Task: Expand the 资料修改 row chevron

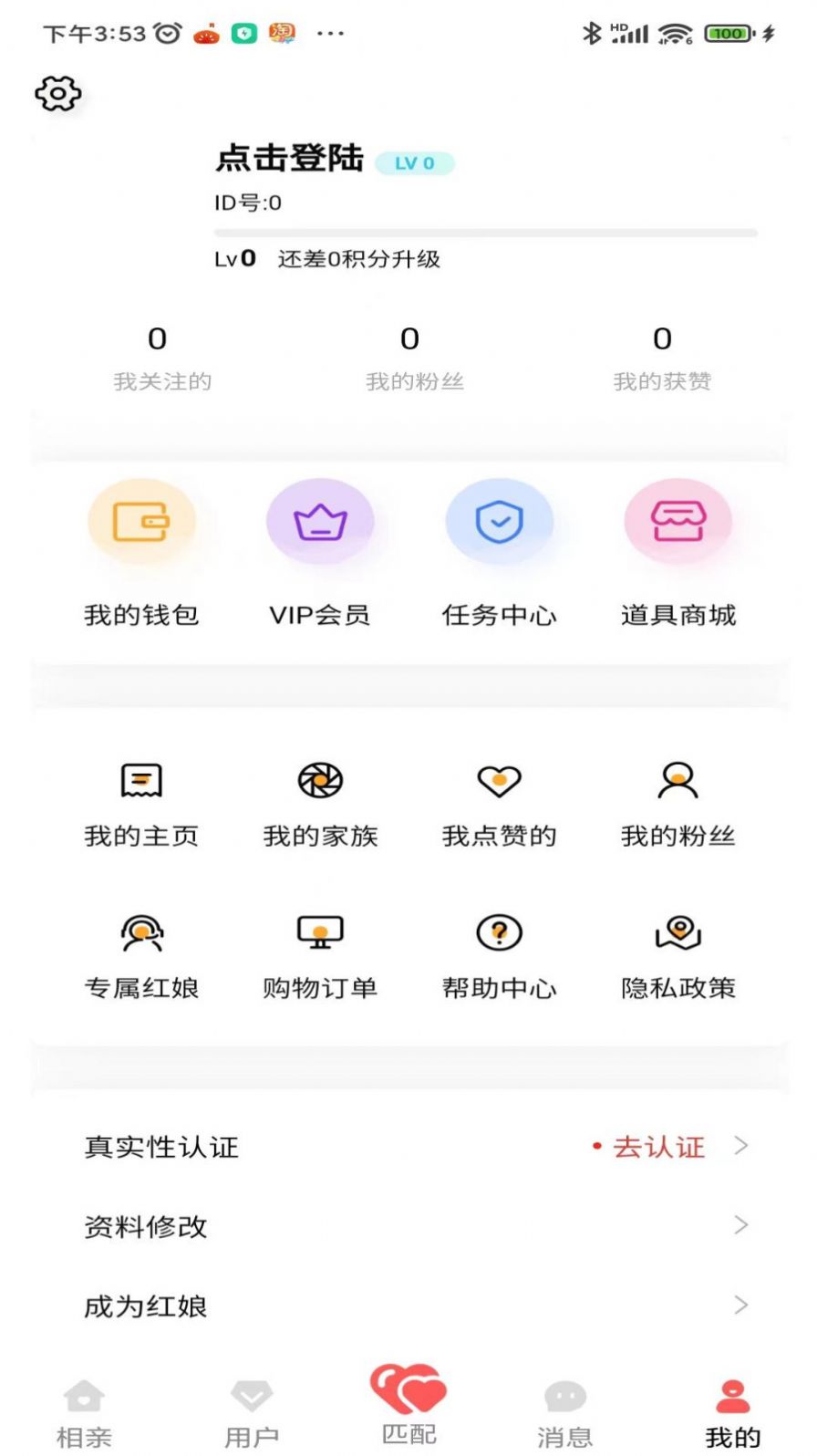Action: [x=739, y=1228]
